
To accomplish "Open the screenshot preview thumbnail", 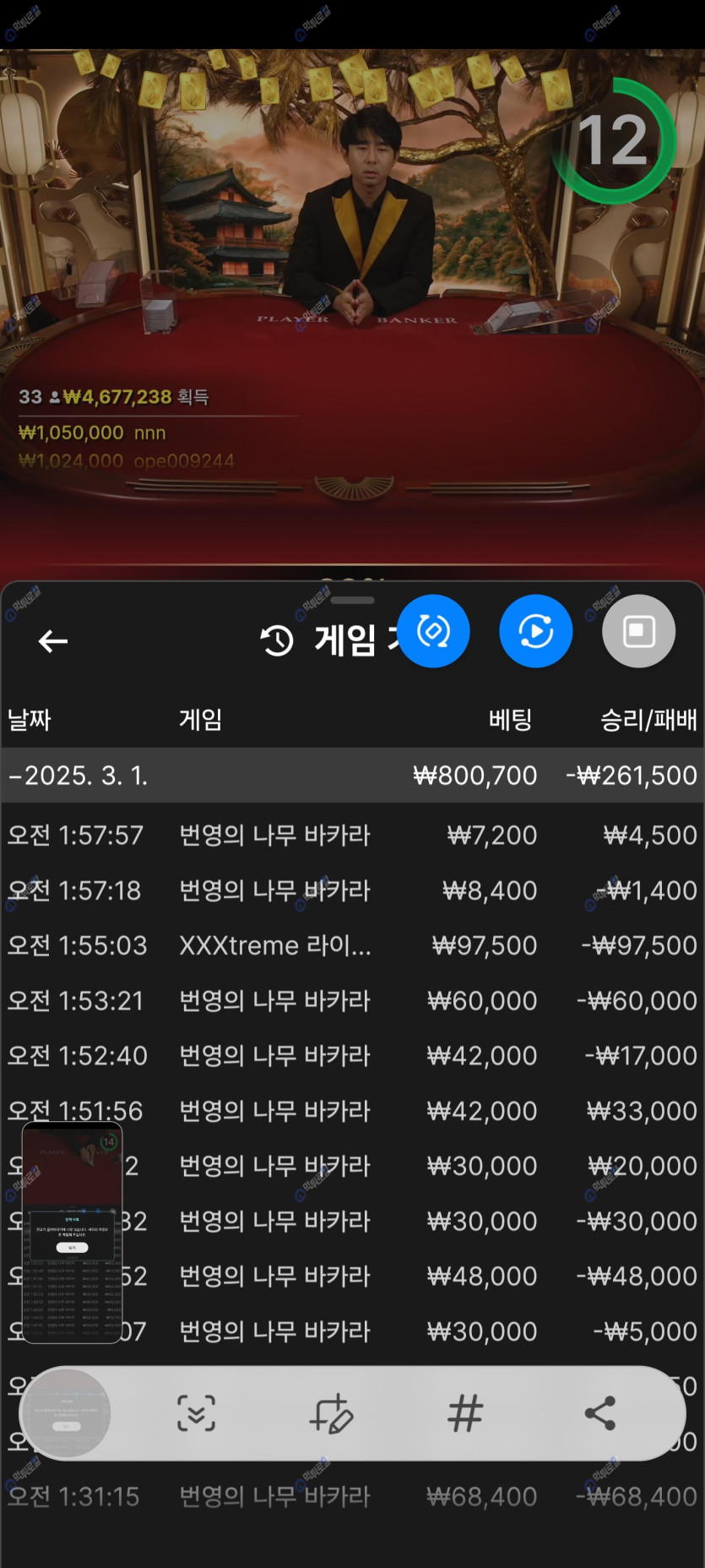I will point(72,1232).
